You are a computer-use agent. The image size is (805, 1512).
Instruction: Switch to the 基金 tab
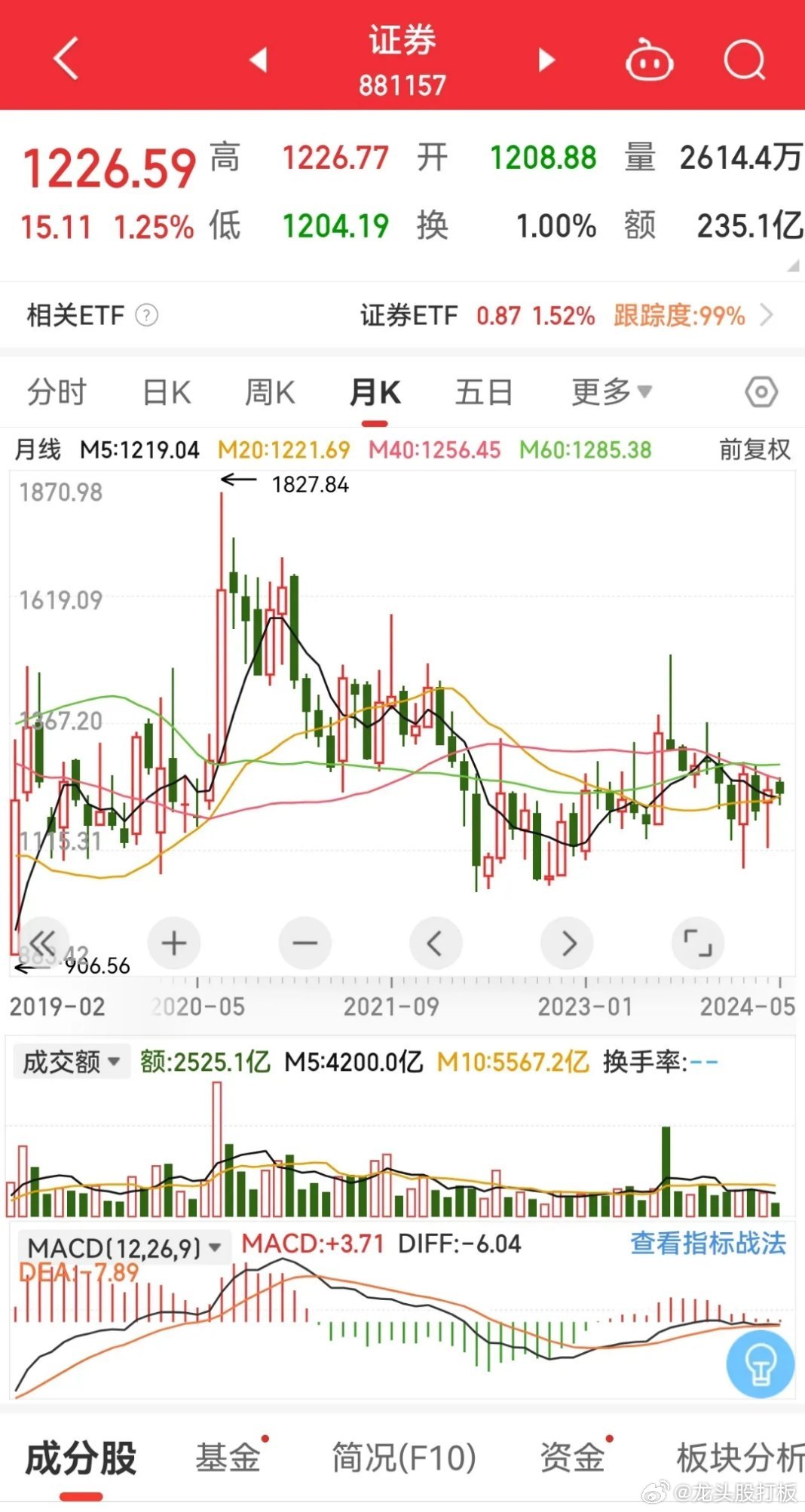click(228, 1457)
